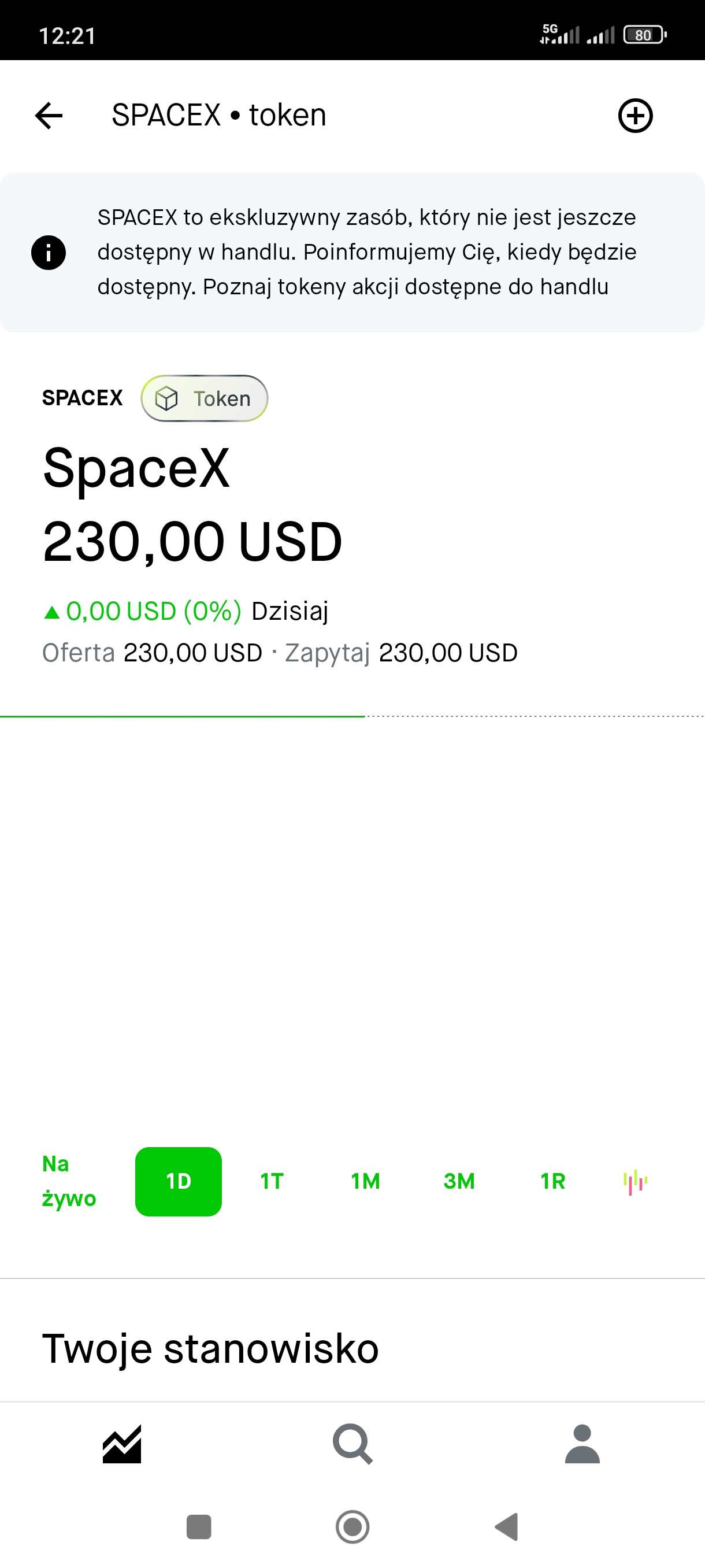Image resolution: width=705 pixels, height=1568 pixels.
Task: Switch chart to the 1M range
Action: 366,1181
